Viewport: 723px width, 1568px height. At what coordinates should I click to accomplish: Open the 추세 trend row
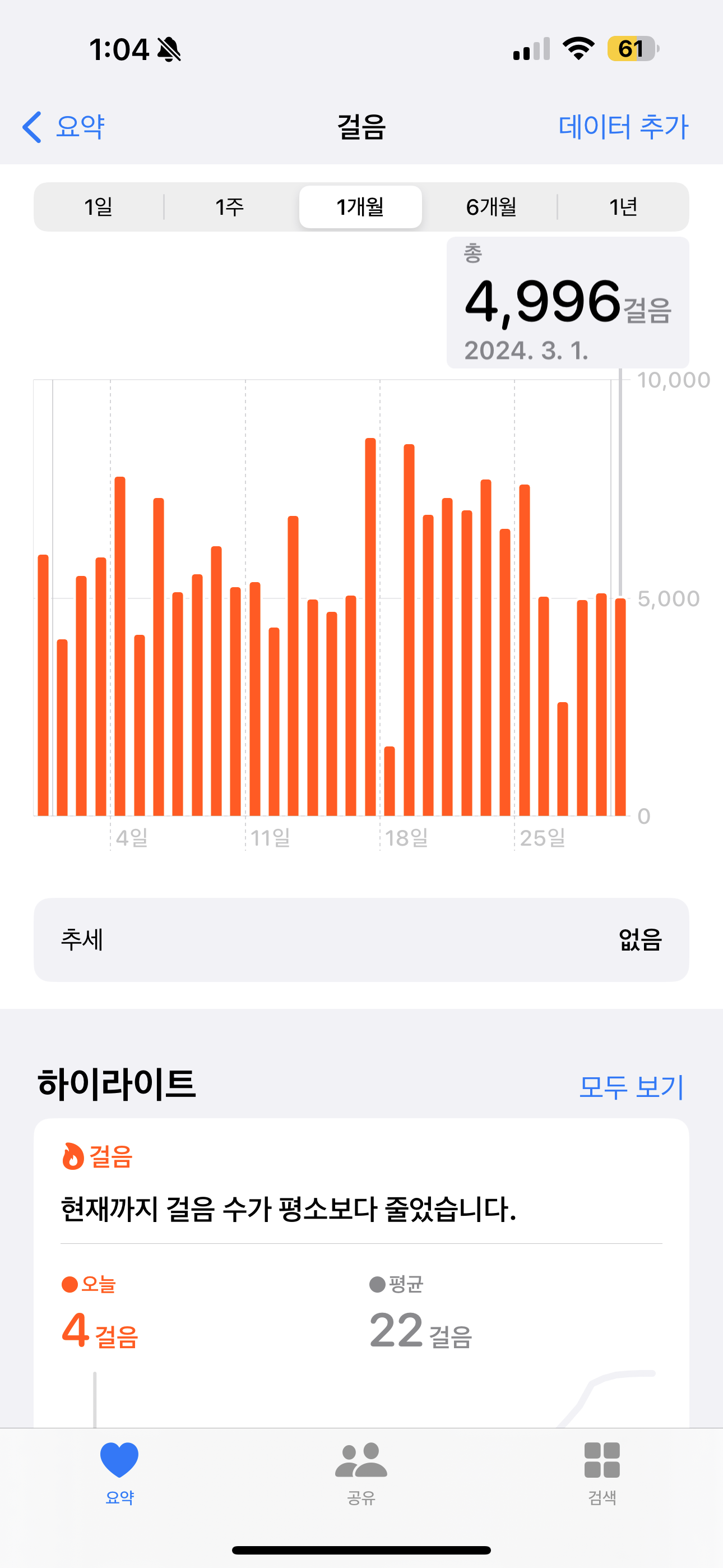pyautogui.click(x=361, y=939)
